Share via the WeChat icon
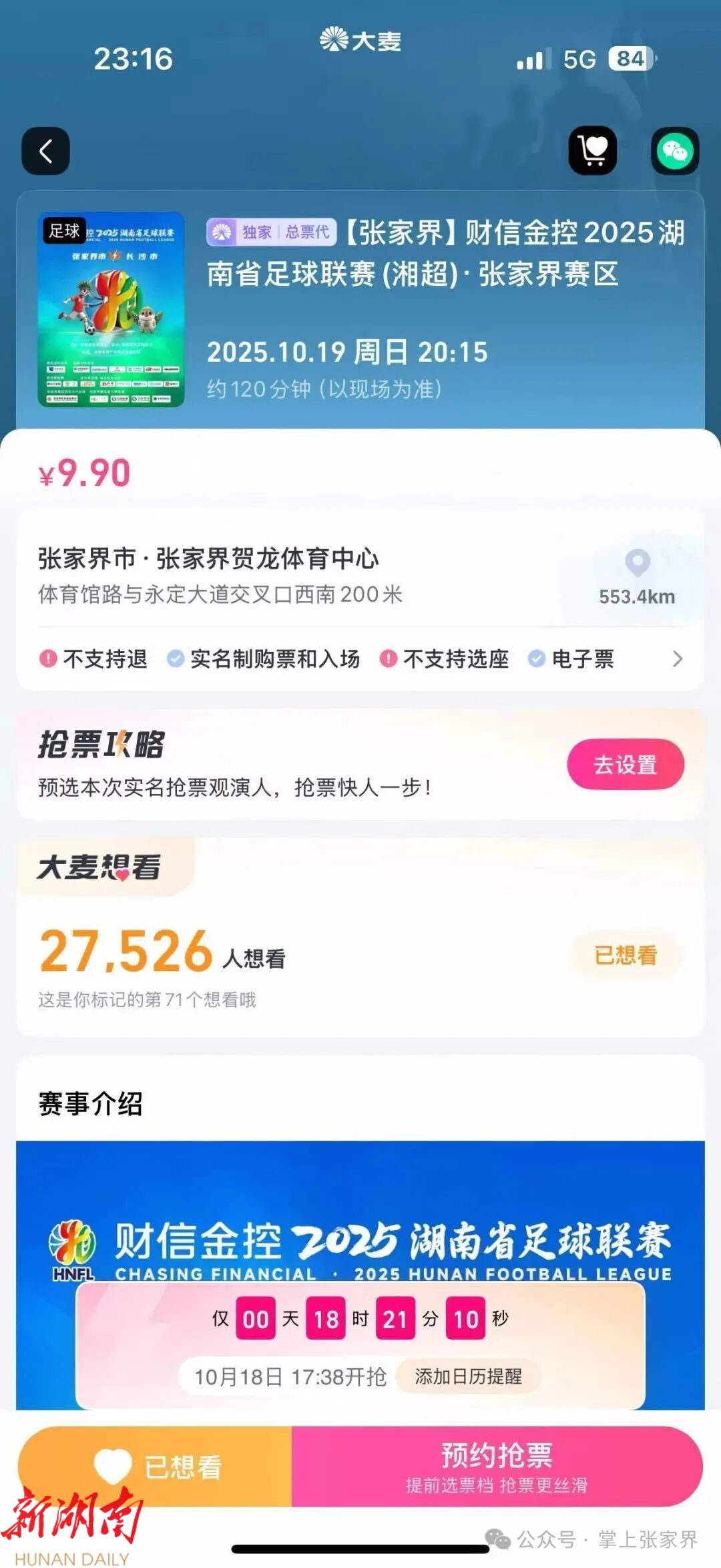721x1568 pixels. point(675,151)
